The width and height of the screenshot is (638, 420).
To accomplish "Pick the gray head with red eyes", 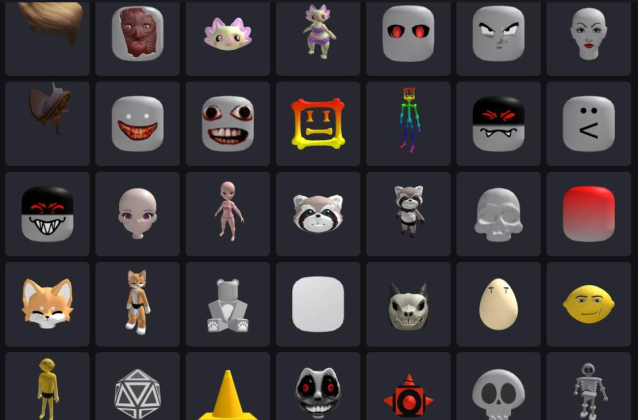I will [x=408, y=33].
